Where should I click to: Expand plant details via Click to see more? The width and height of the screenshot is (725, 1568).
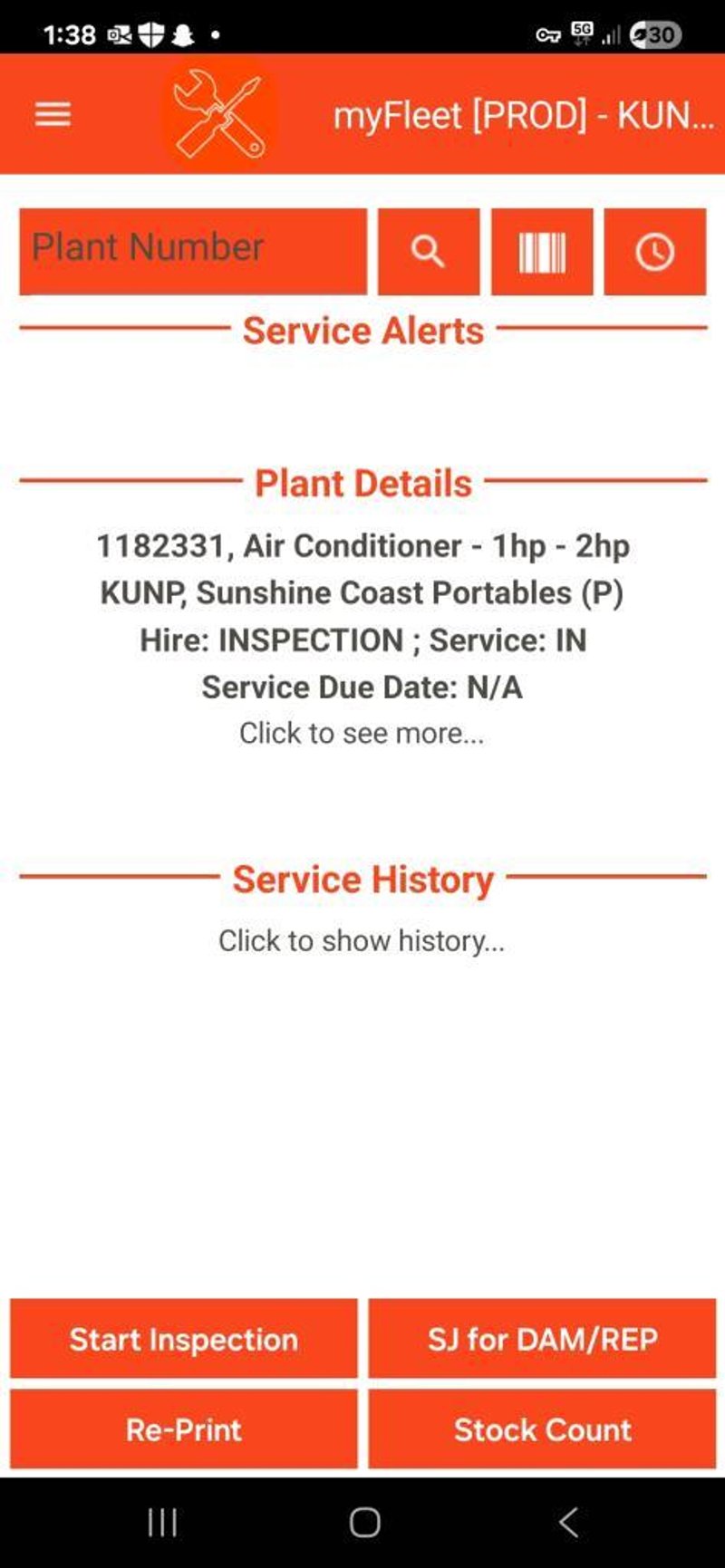tap(362, 733)
